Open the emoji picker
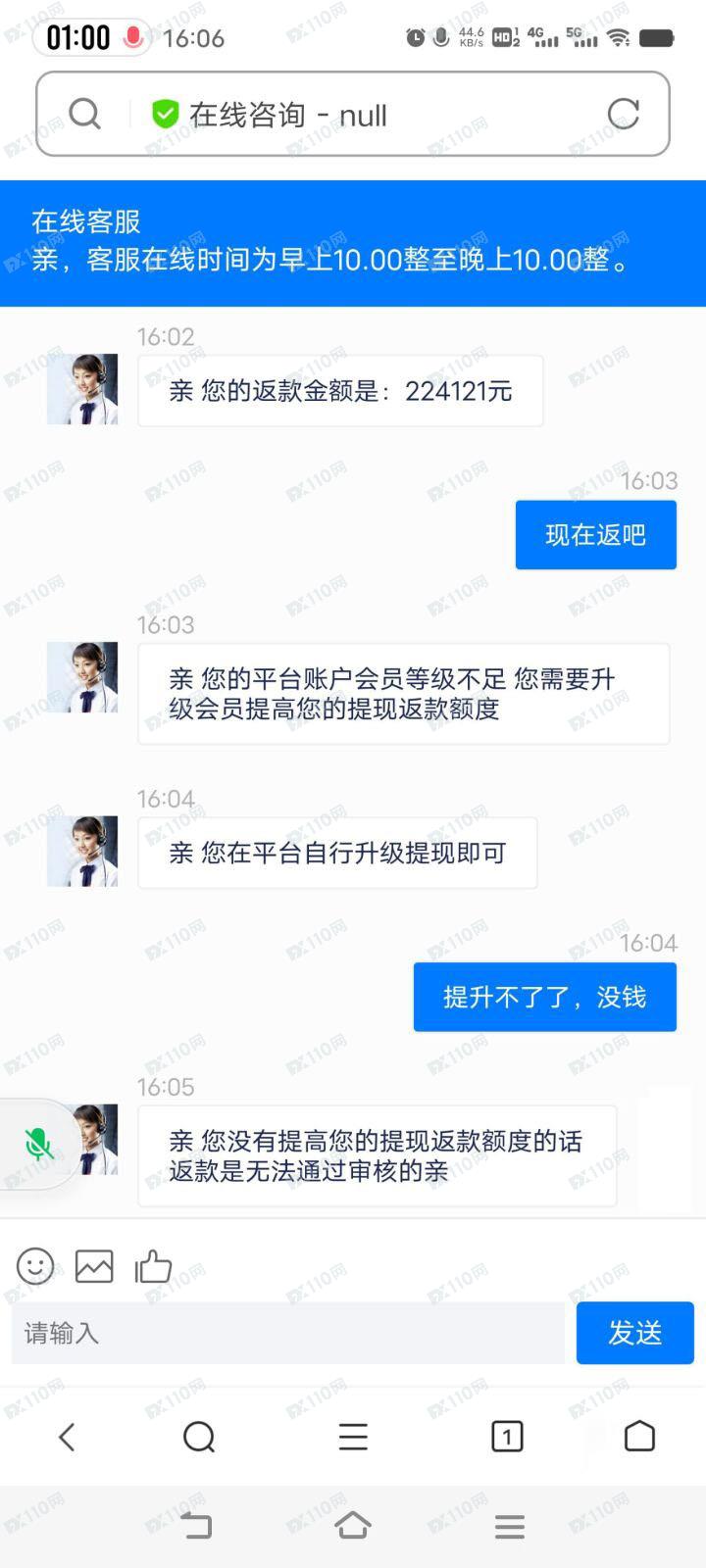706x1568 pixels. pyautogui.click(x=35, y=1266)
